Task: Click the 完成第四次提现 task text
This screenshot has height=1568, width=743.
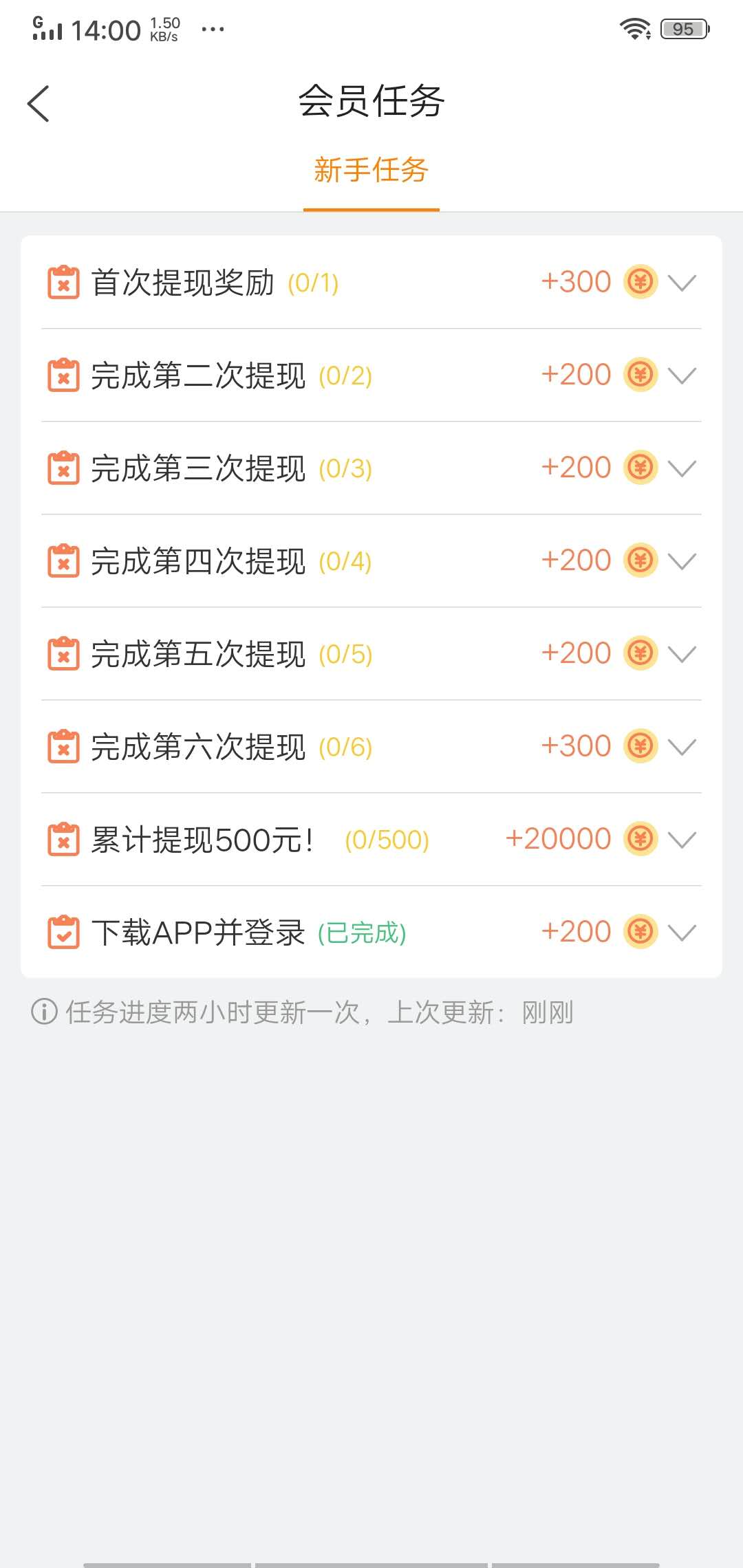Action: pos(197,559)
